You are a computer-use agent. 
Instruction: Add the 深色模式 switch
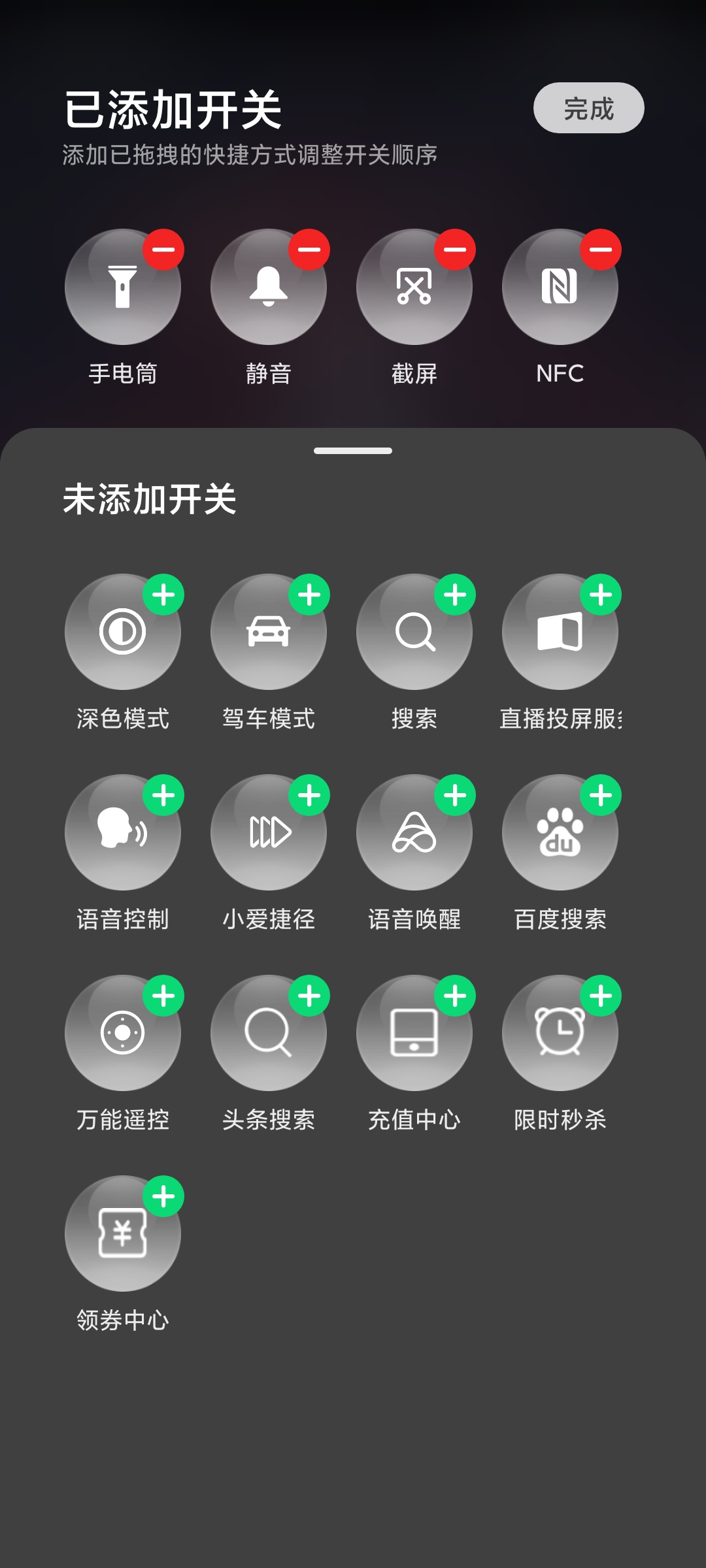tap(163, 595)
